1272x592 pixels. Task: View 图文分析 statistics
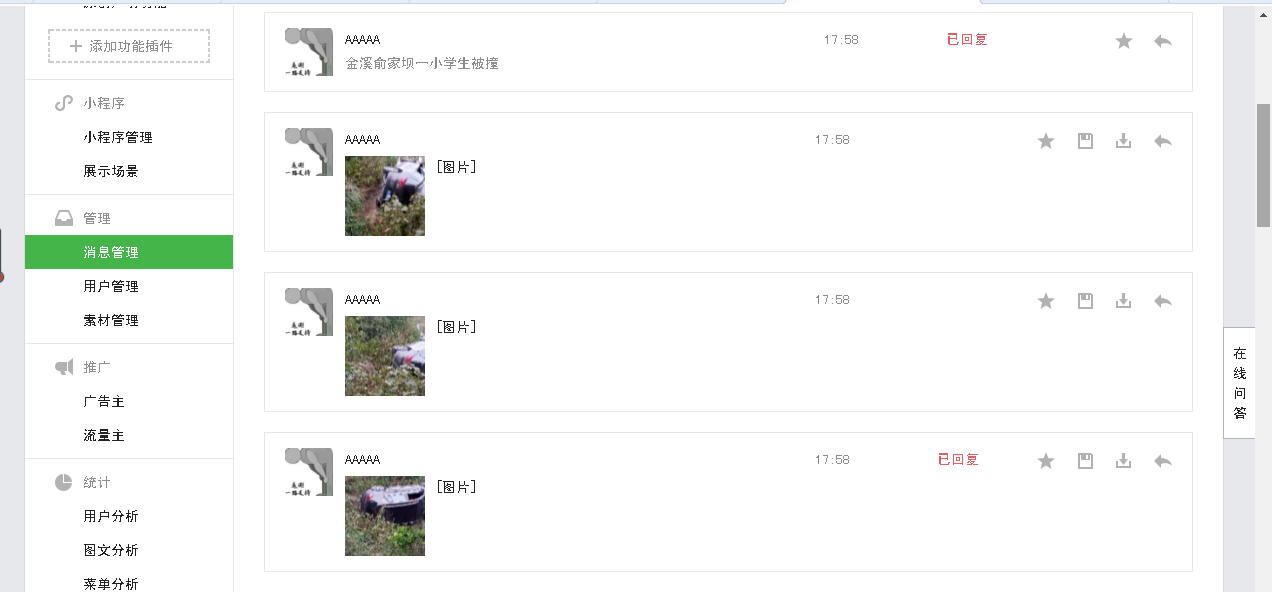[x=111, y=550]
